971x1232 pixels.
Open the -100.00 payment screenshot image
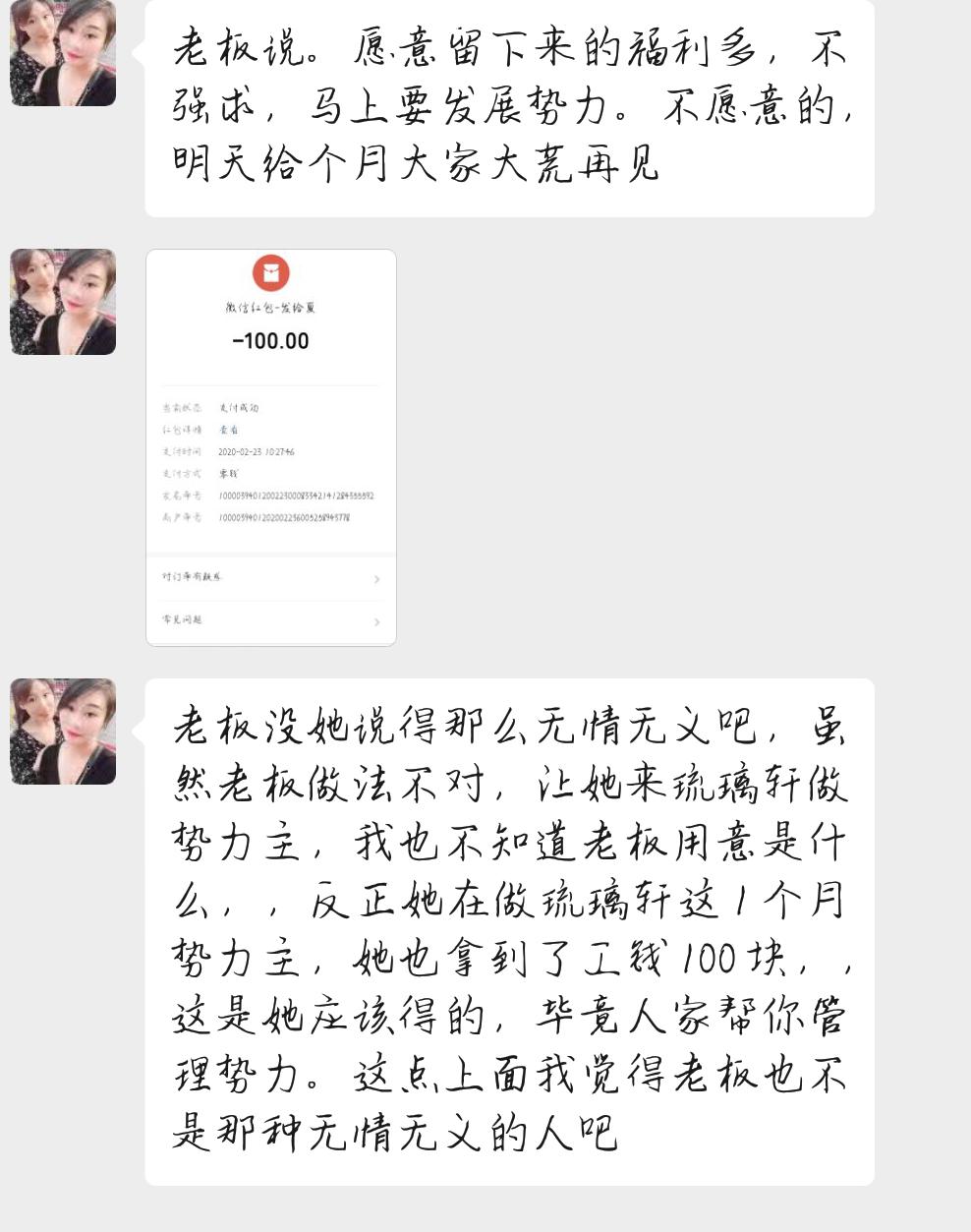tap(271, 447)
